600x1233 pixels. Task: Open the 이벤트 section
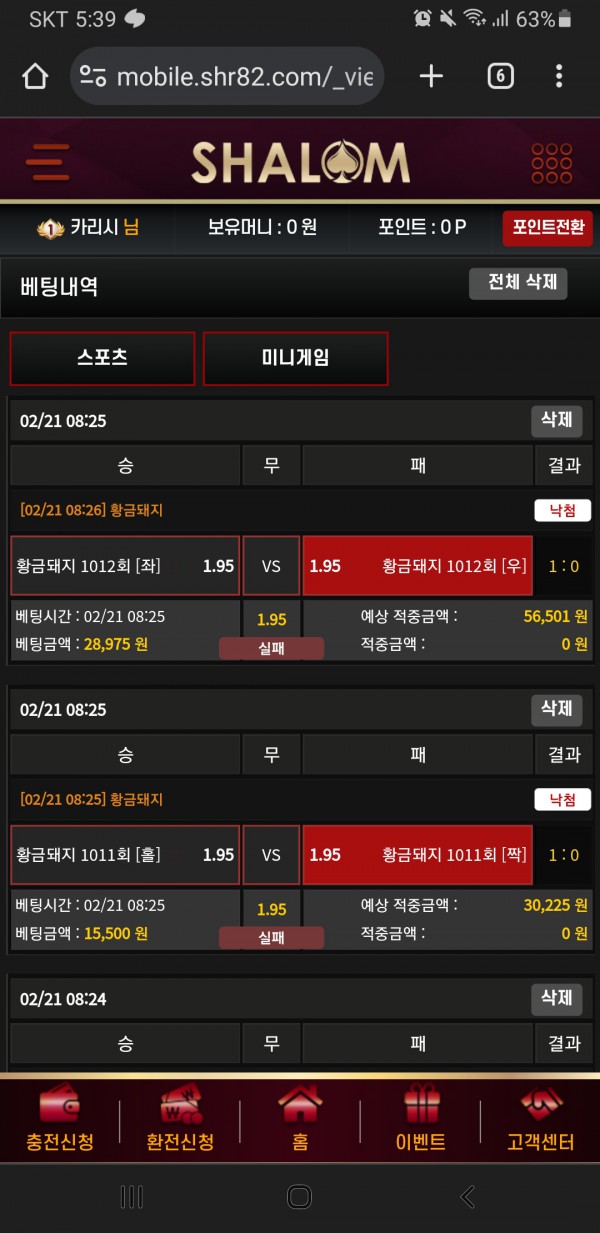point(420,1120)
